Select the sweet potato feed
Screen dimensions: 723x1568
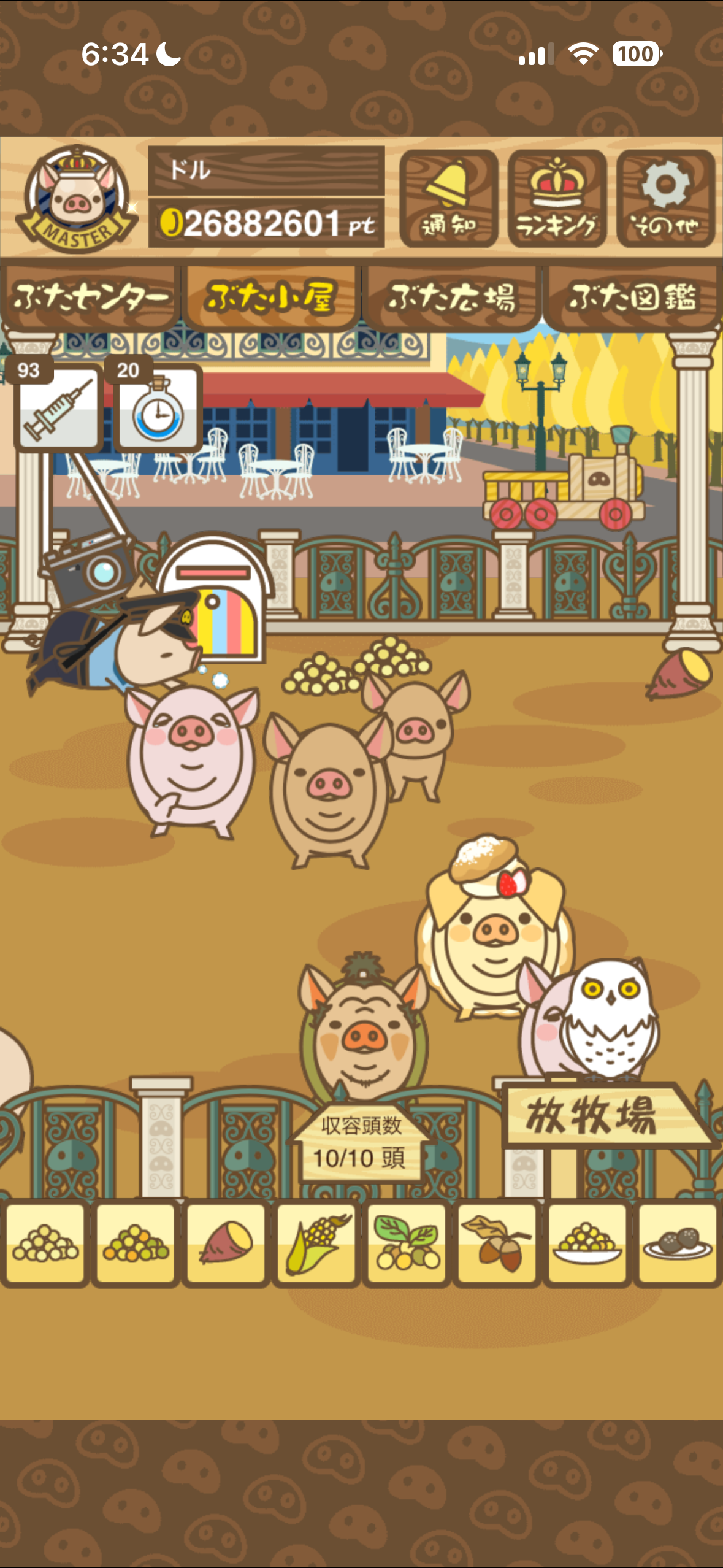pyautogui.click(x=226, y=1243)
